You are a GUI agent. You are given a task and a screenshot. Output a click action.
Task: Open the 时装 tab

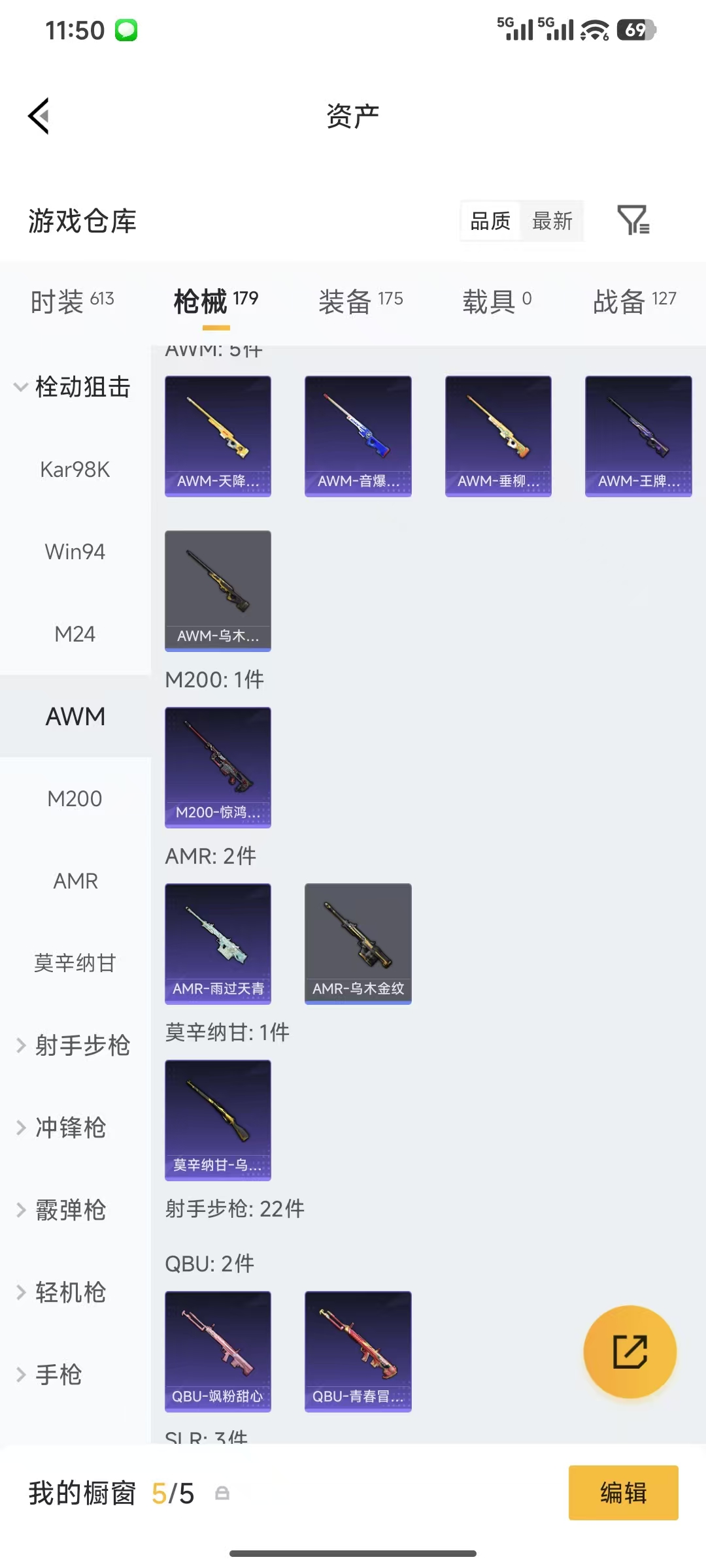[x=71, y=301]
